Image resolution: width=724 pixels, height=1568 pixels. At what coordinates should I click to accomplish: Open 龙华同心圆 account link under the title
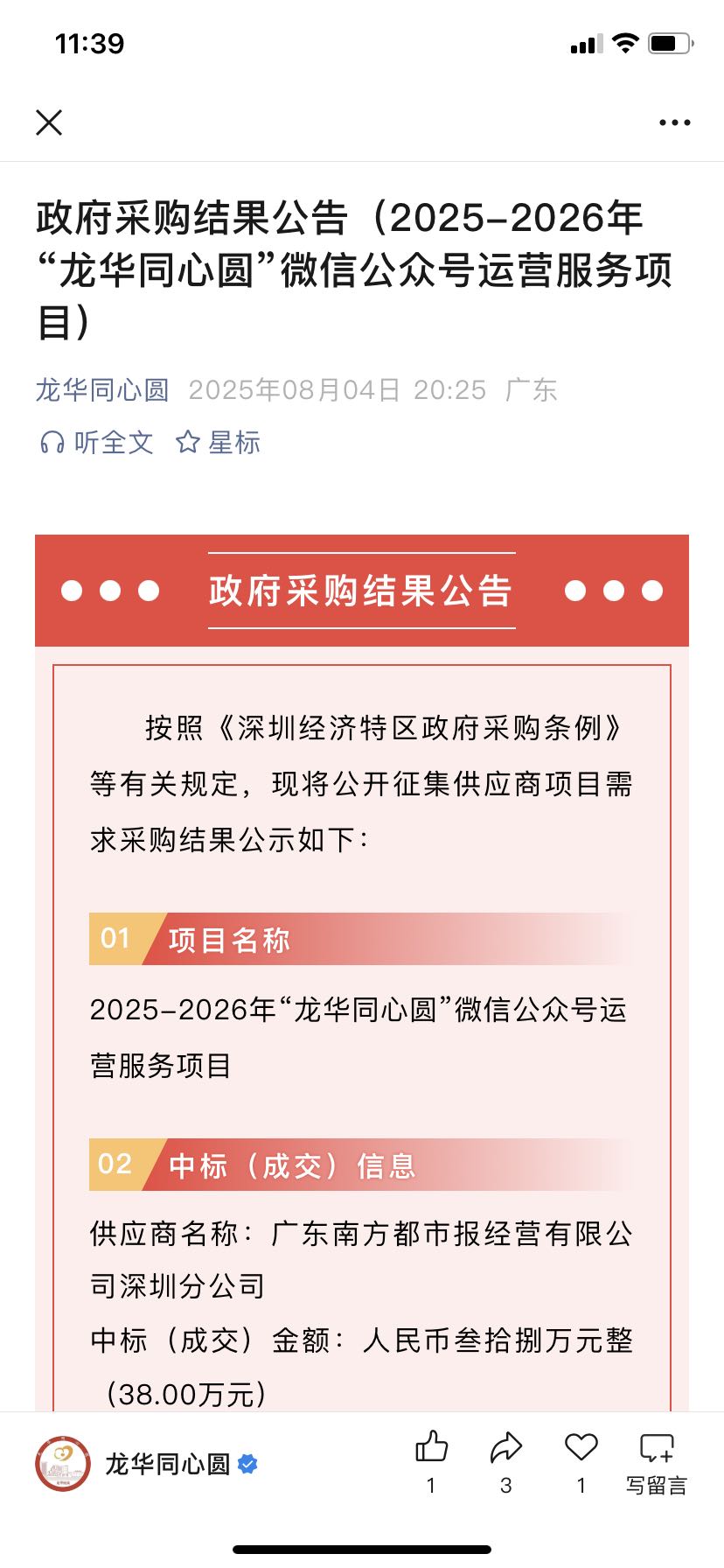(102, 390)
